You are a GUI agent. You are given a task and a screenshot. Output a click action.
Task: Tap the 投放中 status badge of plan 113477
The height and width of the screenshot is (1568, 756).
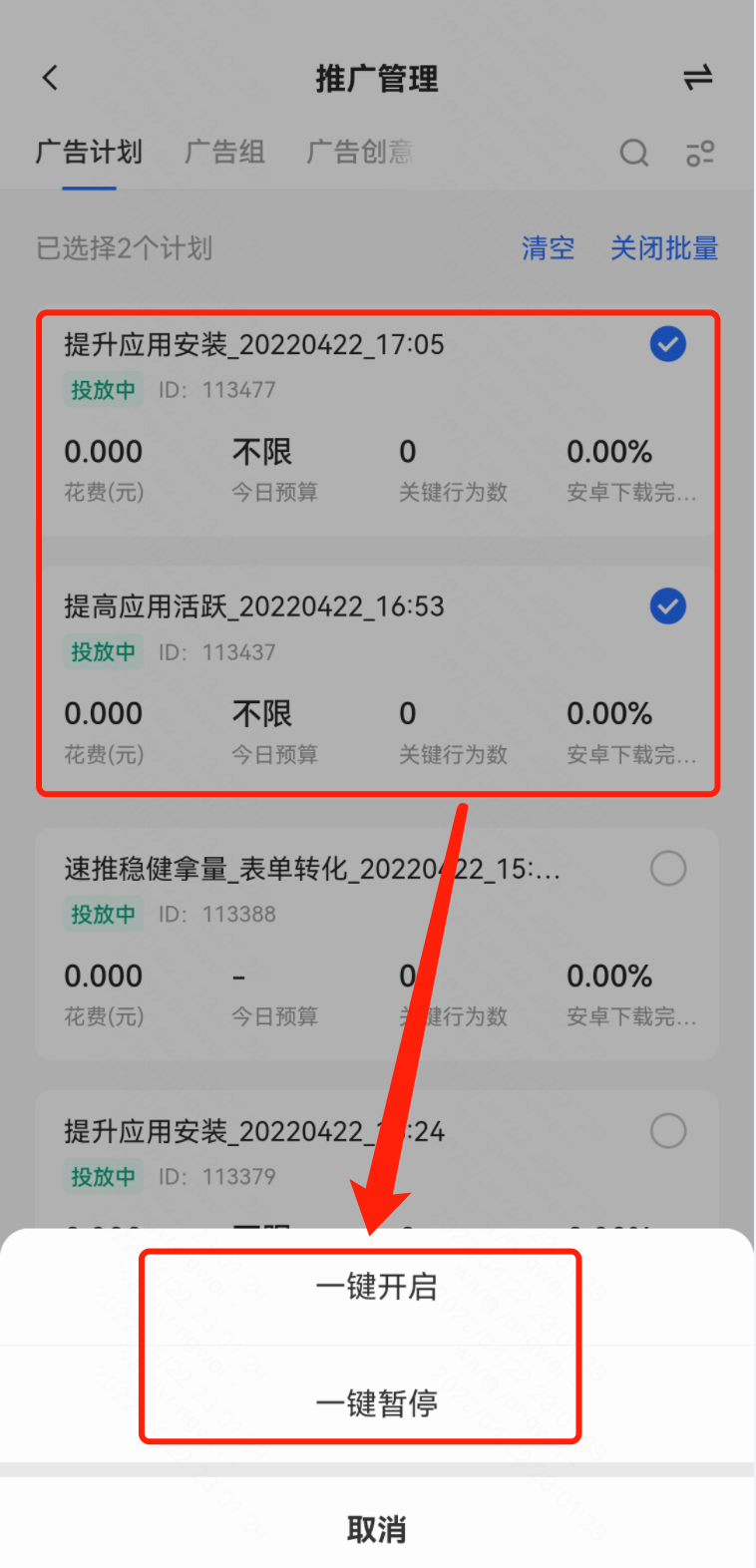pyautogui.click(x=103, y=390)
